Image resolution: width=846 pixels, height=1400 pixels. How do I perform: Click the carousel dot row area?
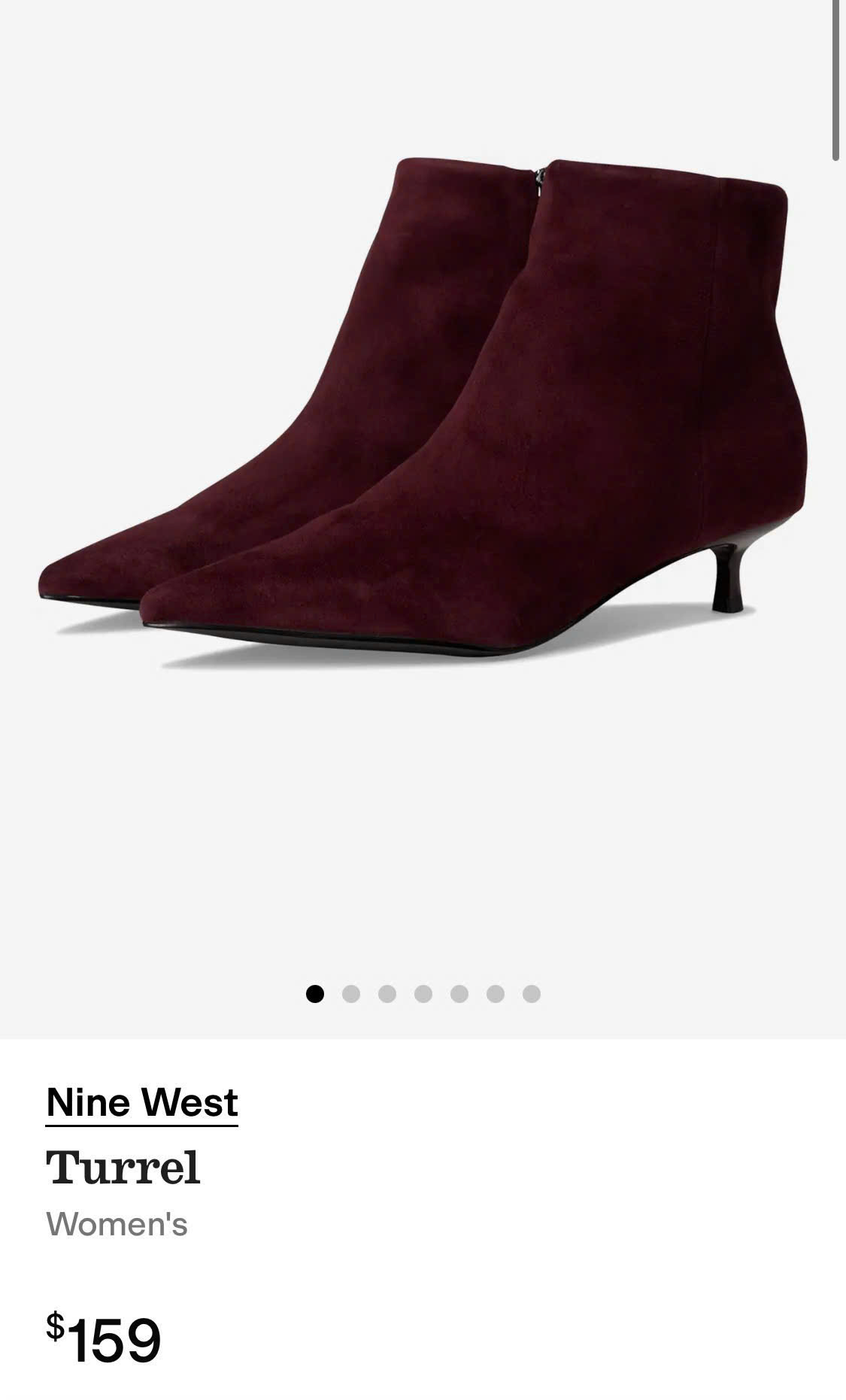coord(423,992)
